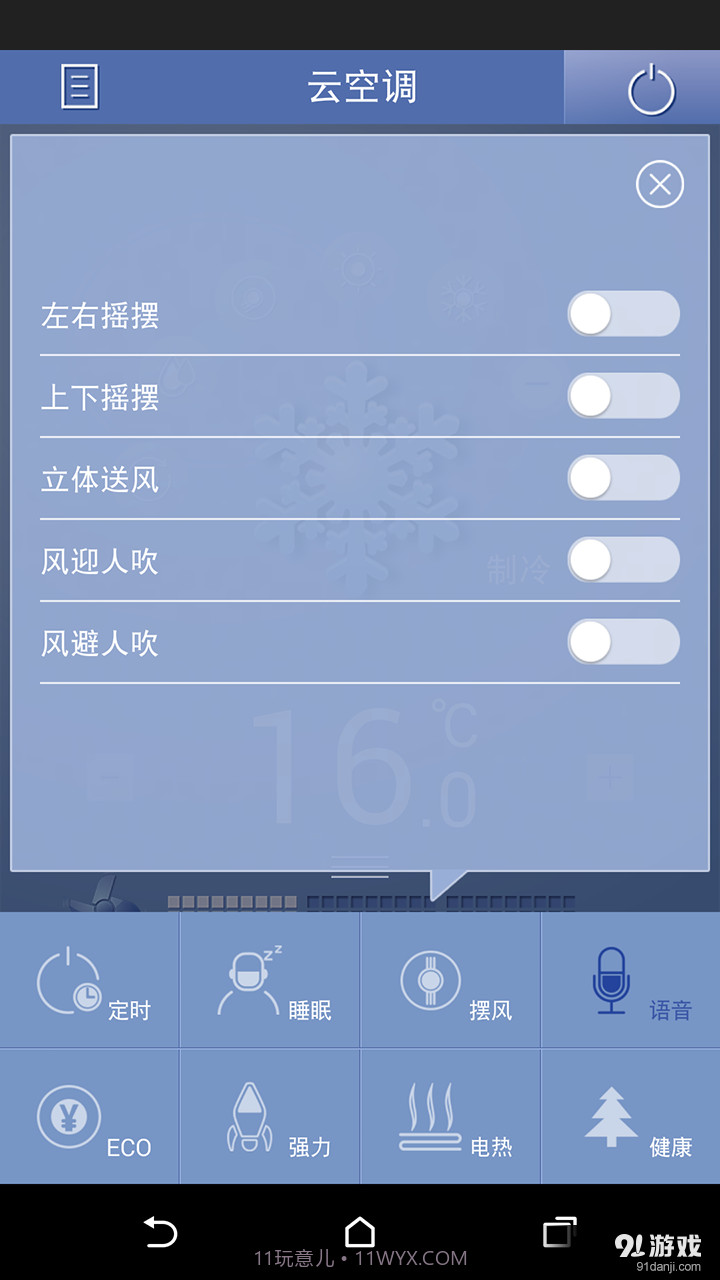Screen dimensions: 720x1280
Task: Dismiss the dialog via the X circle
Action: [659, 184]
